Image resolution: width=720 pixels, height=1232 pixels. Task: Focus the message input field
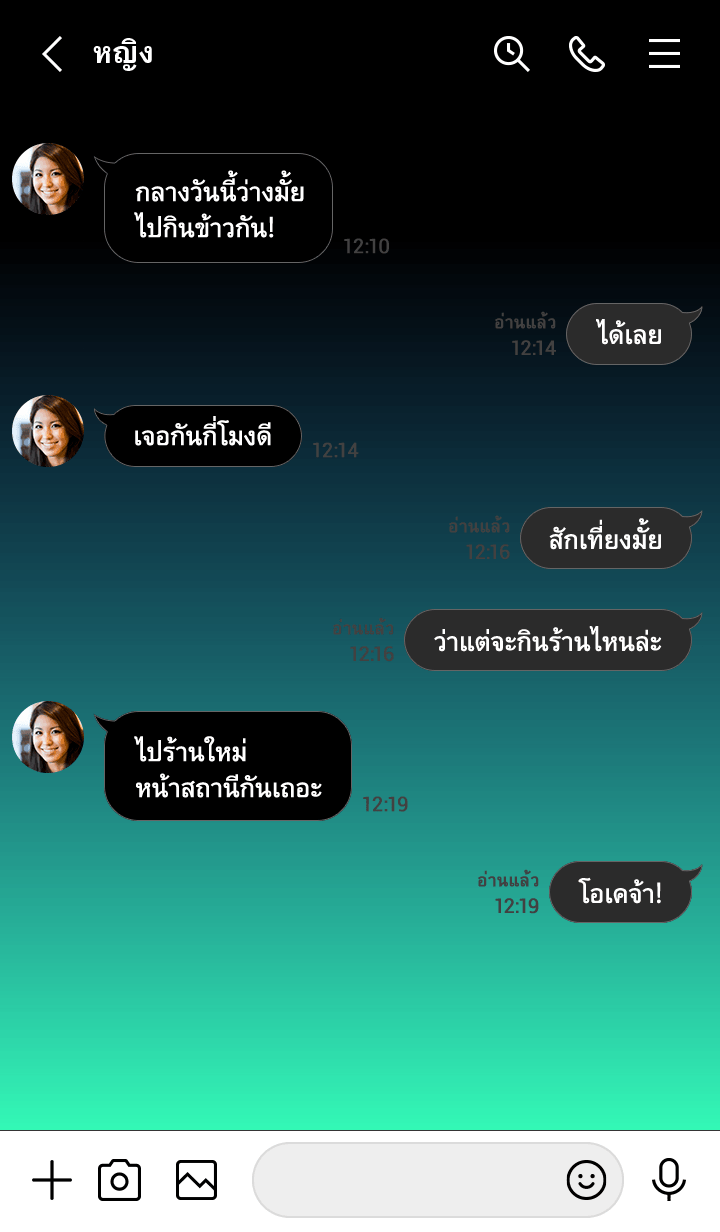405,1181
